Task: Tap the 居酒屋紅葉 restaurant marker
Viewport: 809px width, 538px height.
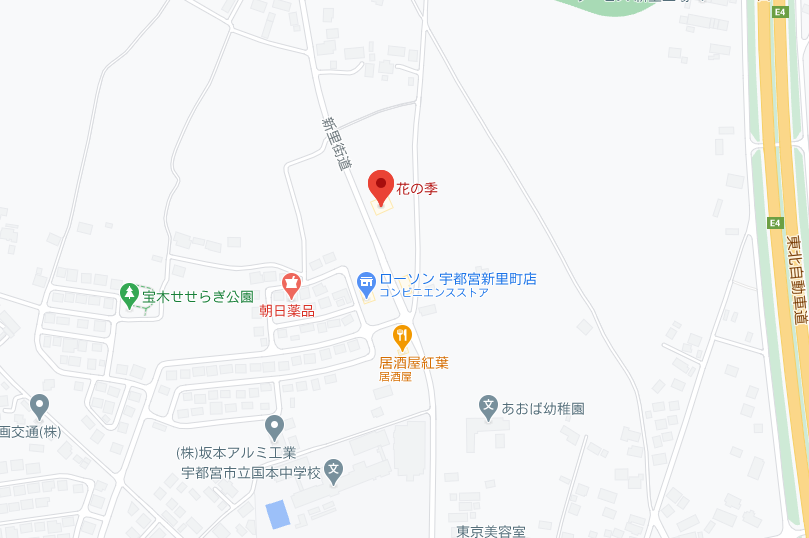Action: pyautogui.click(x=402, y=337)
